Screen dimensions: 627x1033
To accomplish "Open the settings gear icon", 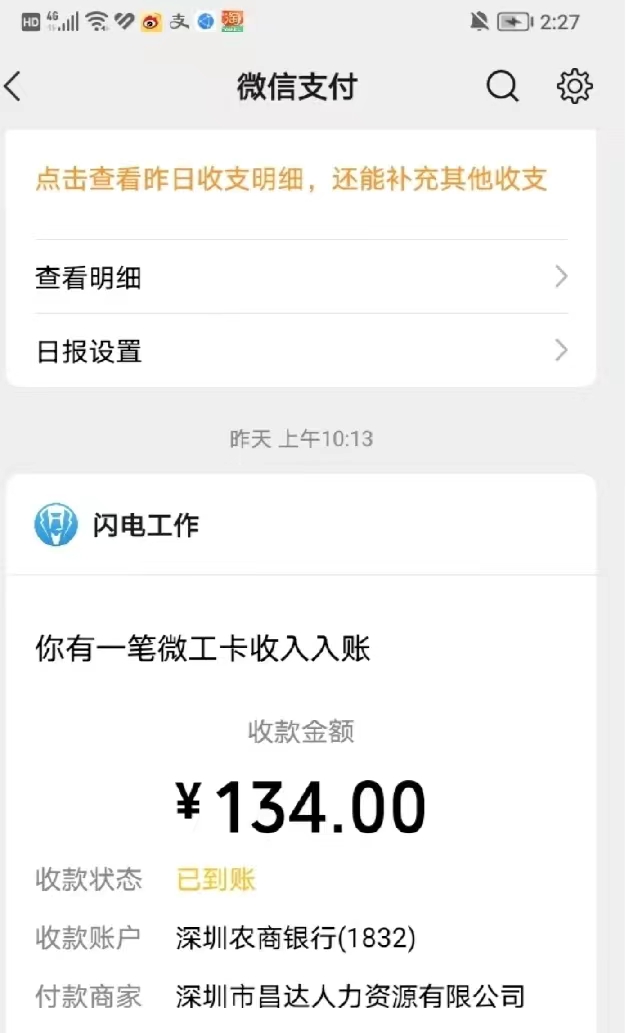I will click(574, 86).
